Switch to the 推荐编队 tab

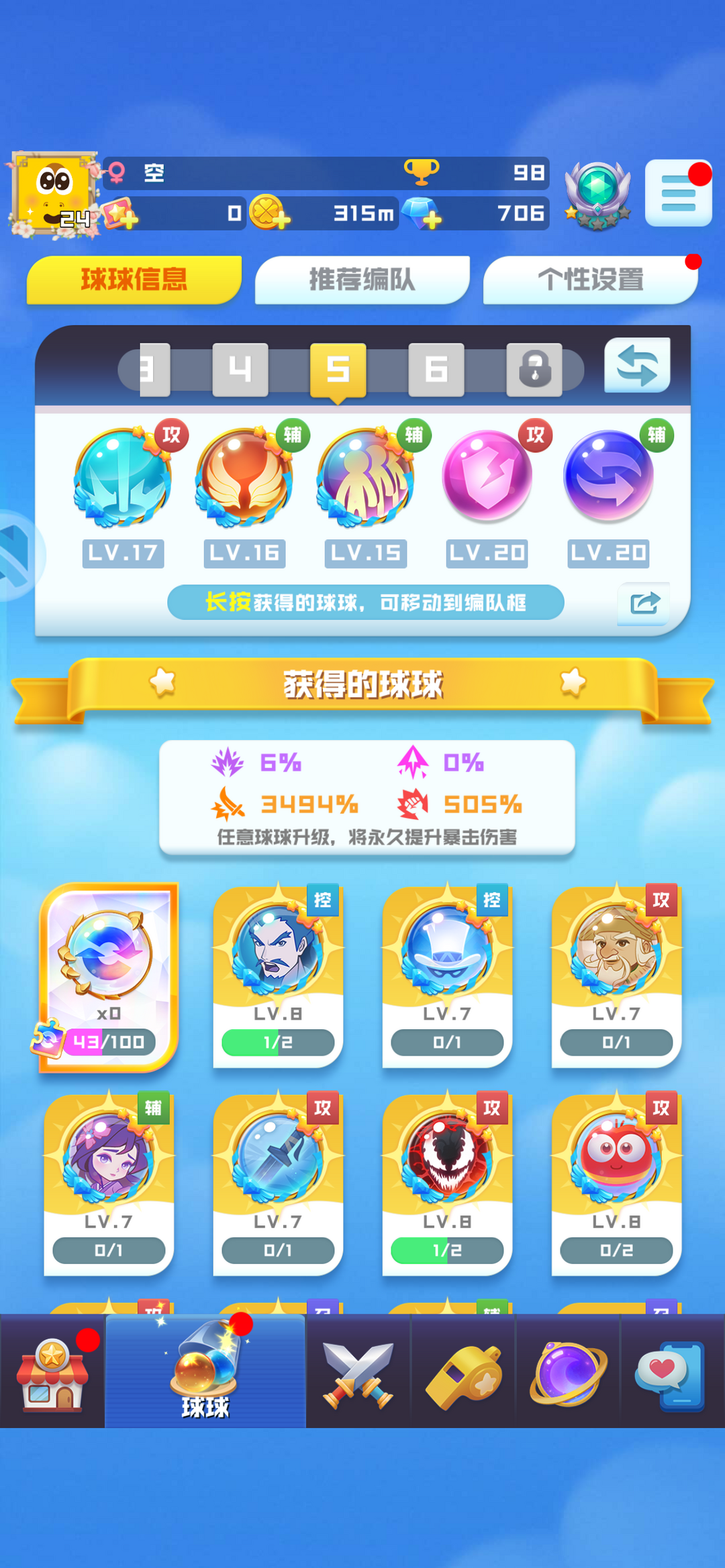point(362,279)
